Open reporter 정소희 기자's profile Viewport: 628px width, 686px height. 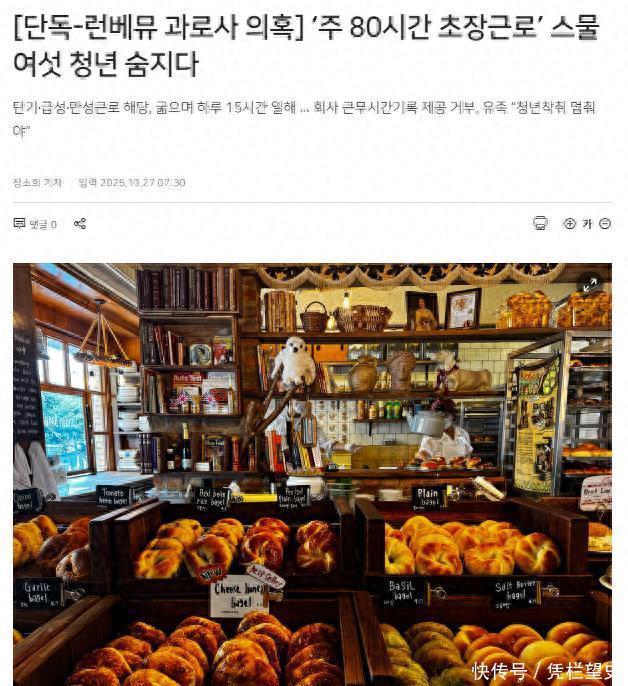pos(37,183)
